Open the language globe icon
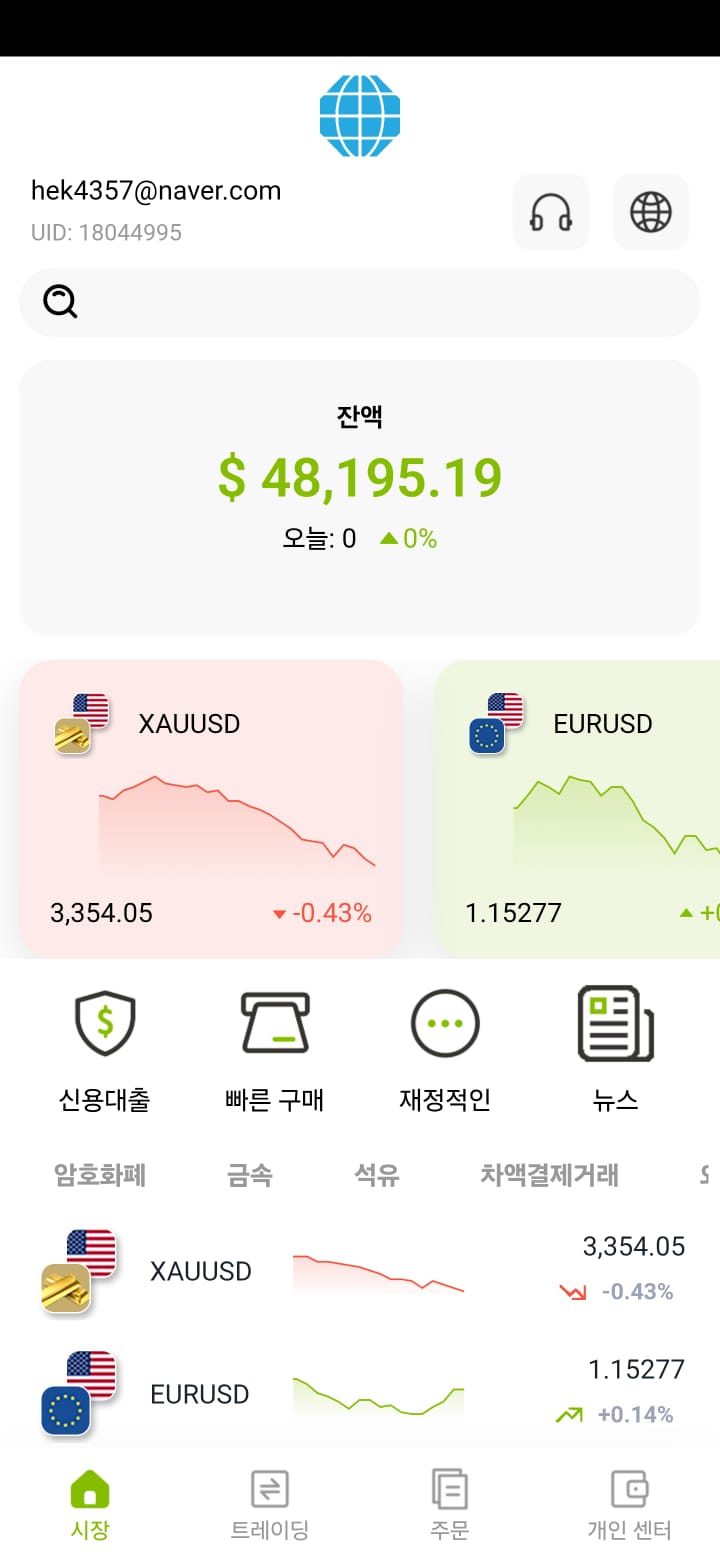Viewport: 720px width, 1560px height. (x=651, y=212)
